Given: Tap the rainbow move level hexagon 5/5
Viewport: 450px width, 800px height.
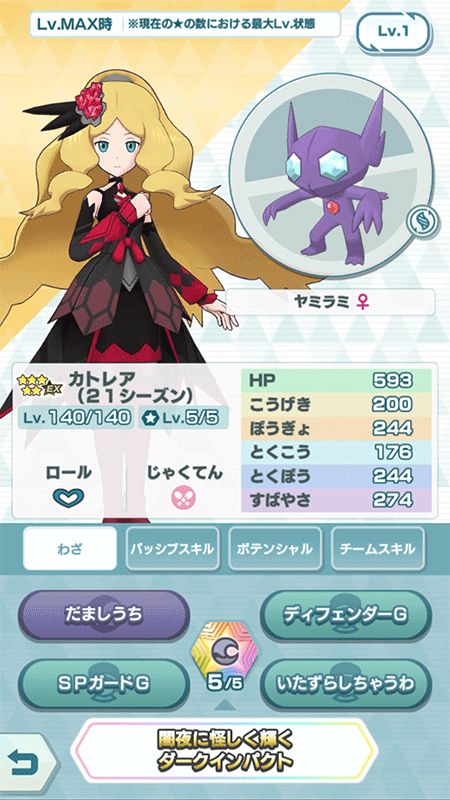Looking at the screenshot, I should [225, 656].
